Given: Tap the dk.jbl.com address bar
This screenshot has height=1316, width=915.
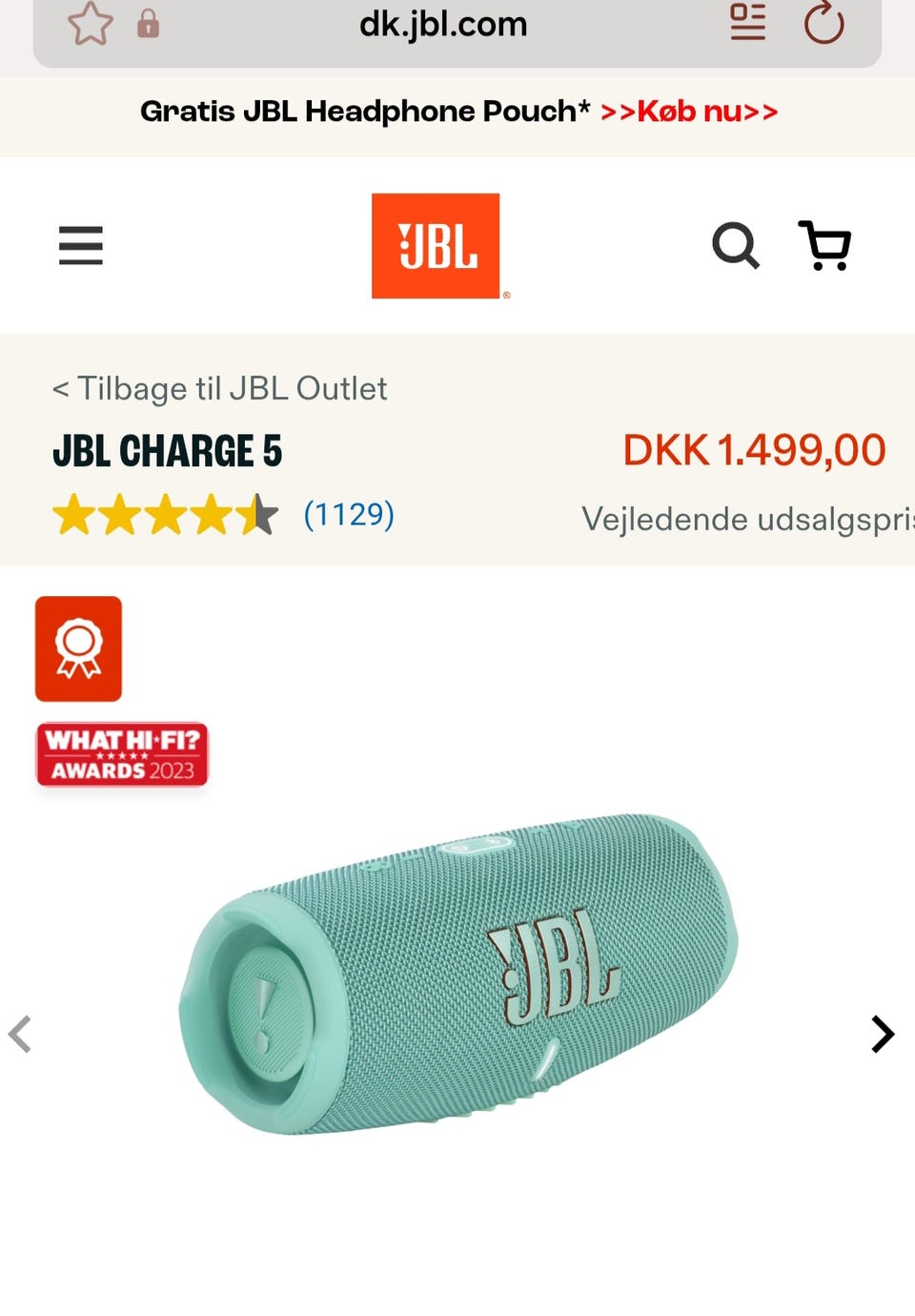Looking at the screenshot, I should [x=444, y=24].
